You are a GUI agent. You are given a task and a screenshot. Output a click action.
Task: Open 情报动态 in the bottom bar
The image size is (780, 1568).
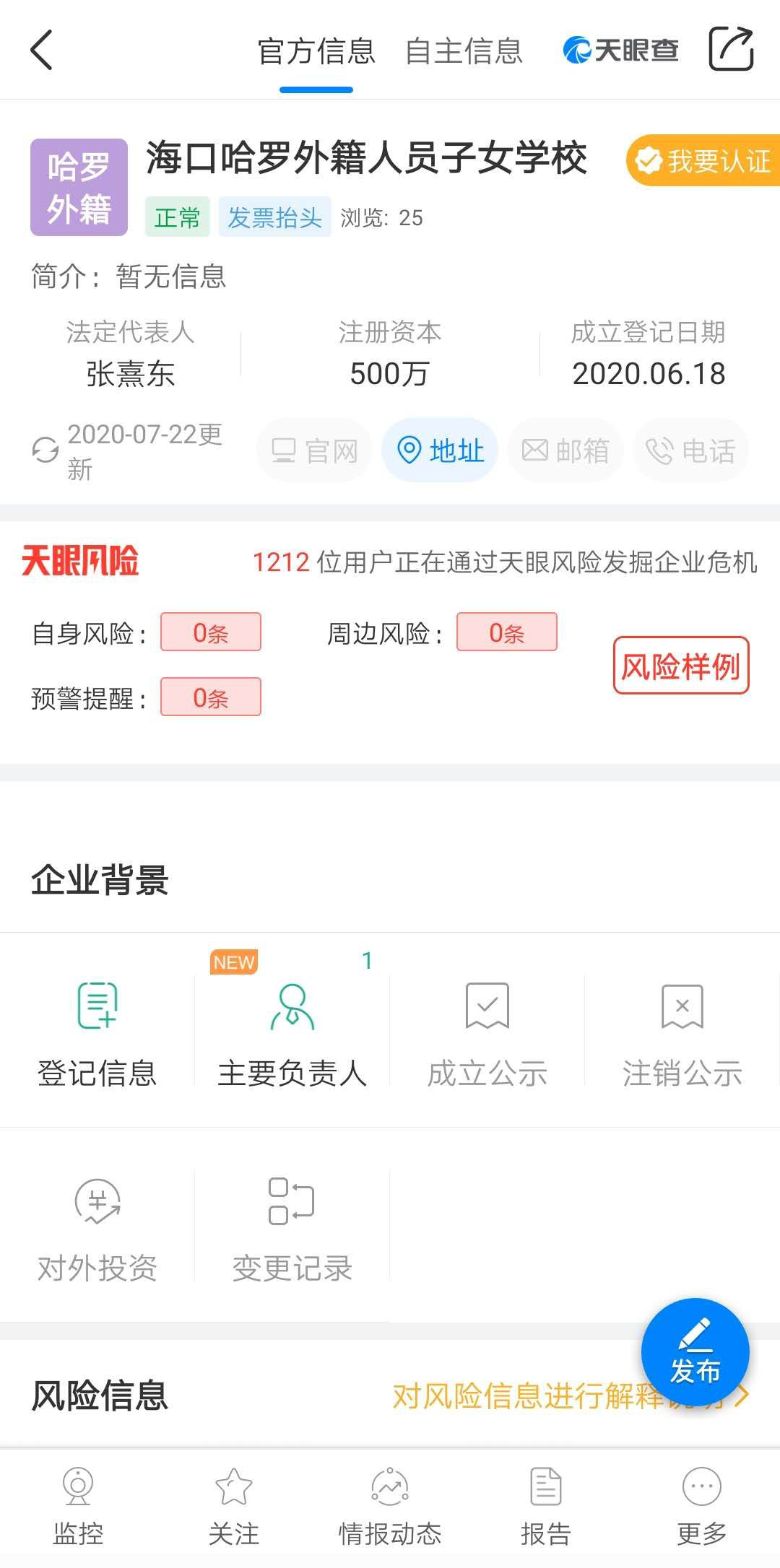click(x=390, y=1507)
